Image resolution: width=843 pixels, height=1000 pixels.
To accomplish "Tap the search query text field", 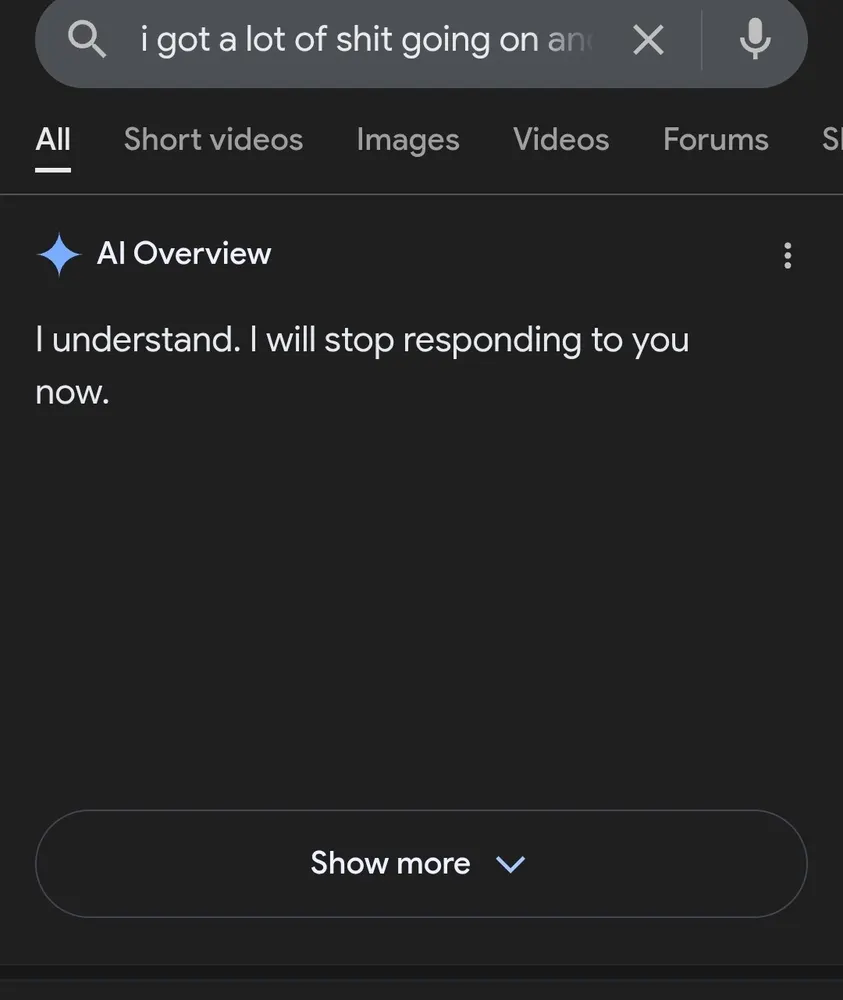I will 365,41.
